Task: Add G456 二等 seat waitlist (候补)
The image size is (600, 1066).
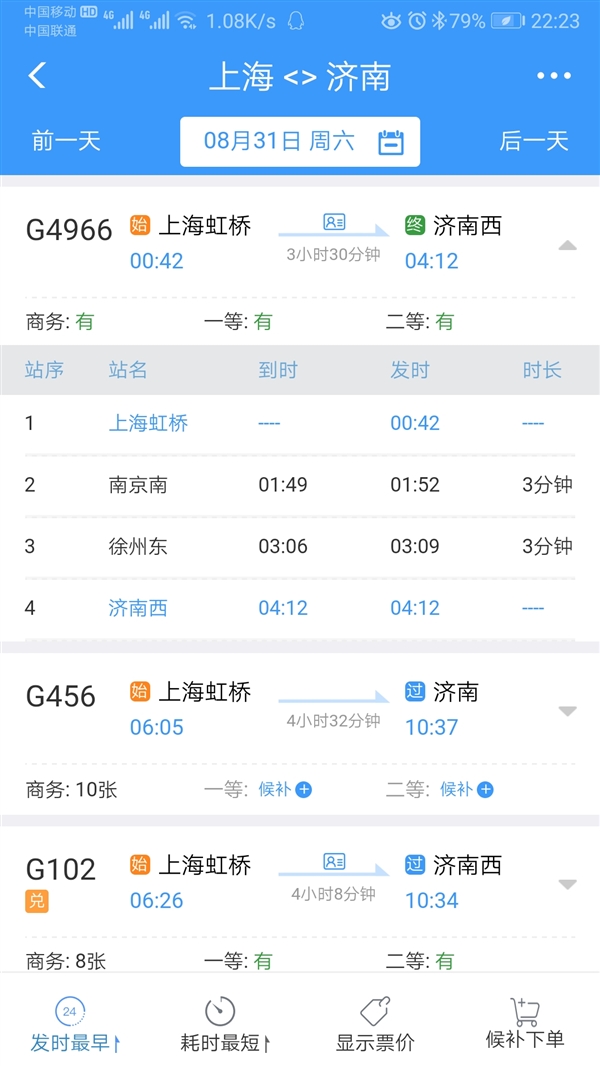Action: [468, 789]
